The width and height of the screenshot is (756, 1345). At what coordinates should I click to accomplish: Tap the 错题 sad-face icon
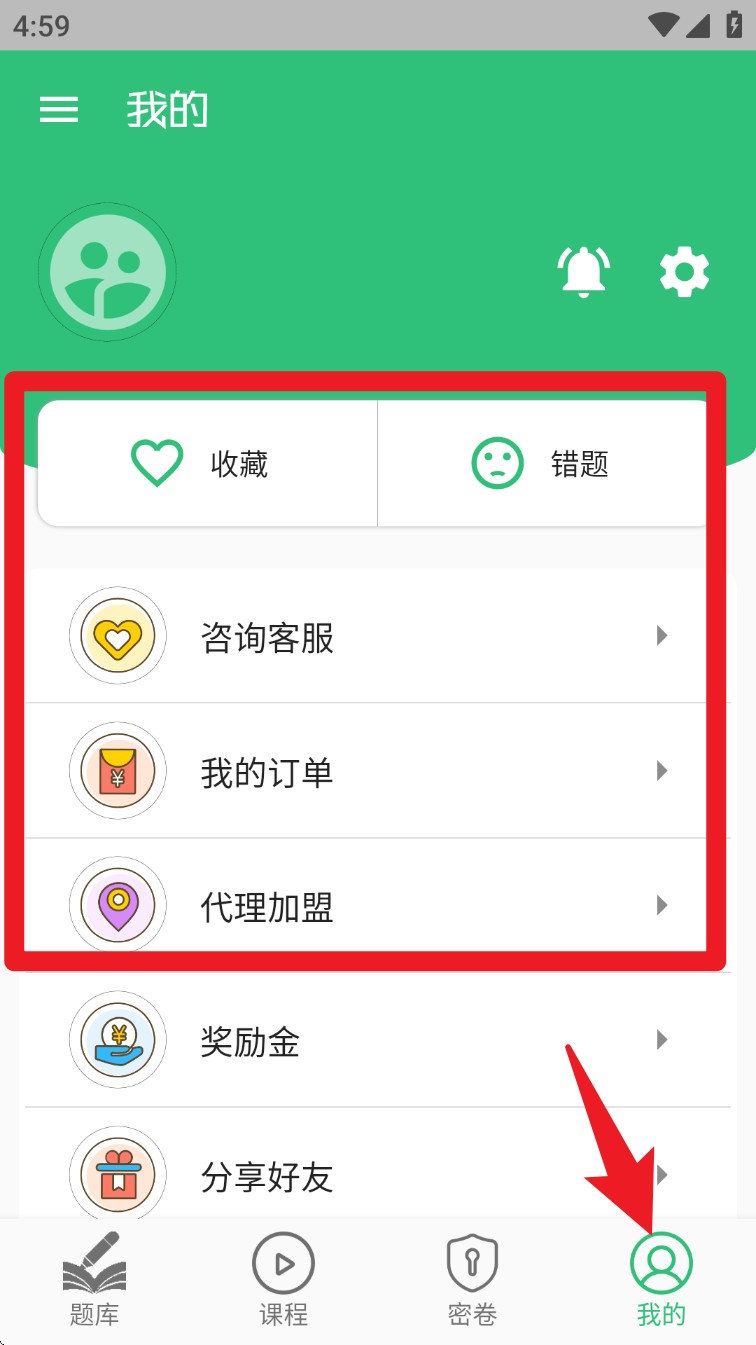[x=496, y=463]
